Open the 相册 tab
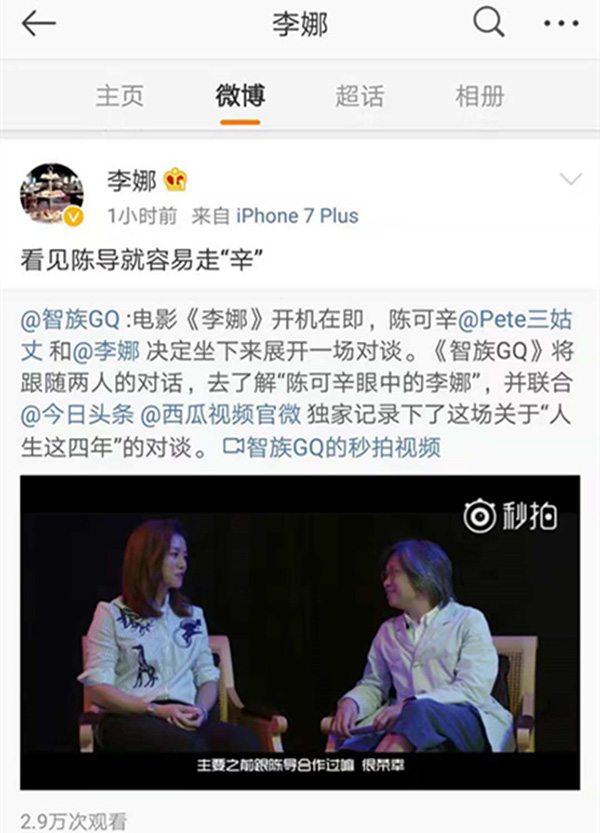Screen dimensions: 600x833 [480, 96]
